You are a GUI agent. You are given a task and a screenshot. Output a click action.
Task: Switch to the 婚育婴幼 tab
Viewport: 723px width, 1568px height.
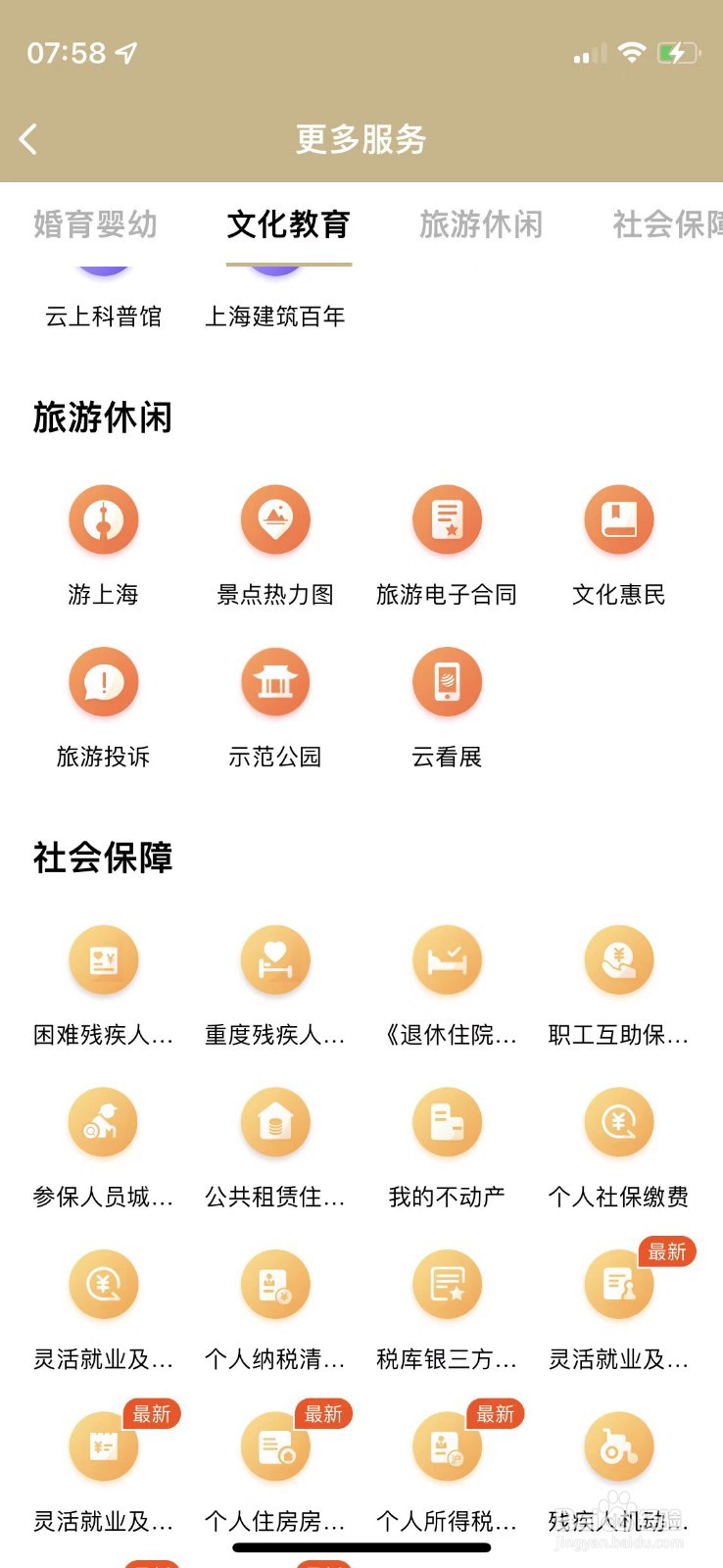pyautogui.click(x=95, y=224)
